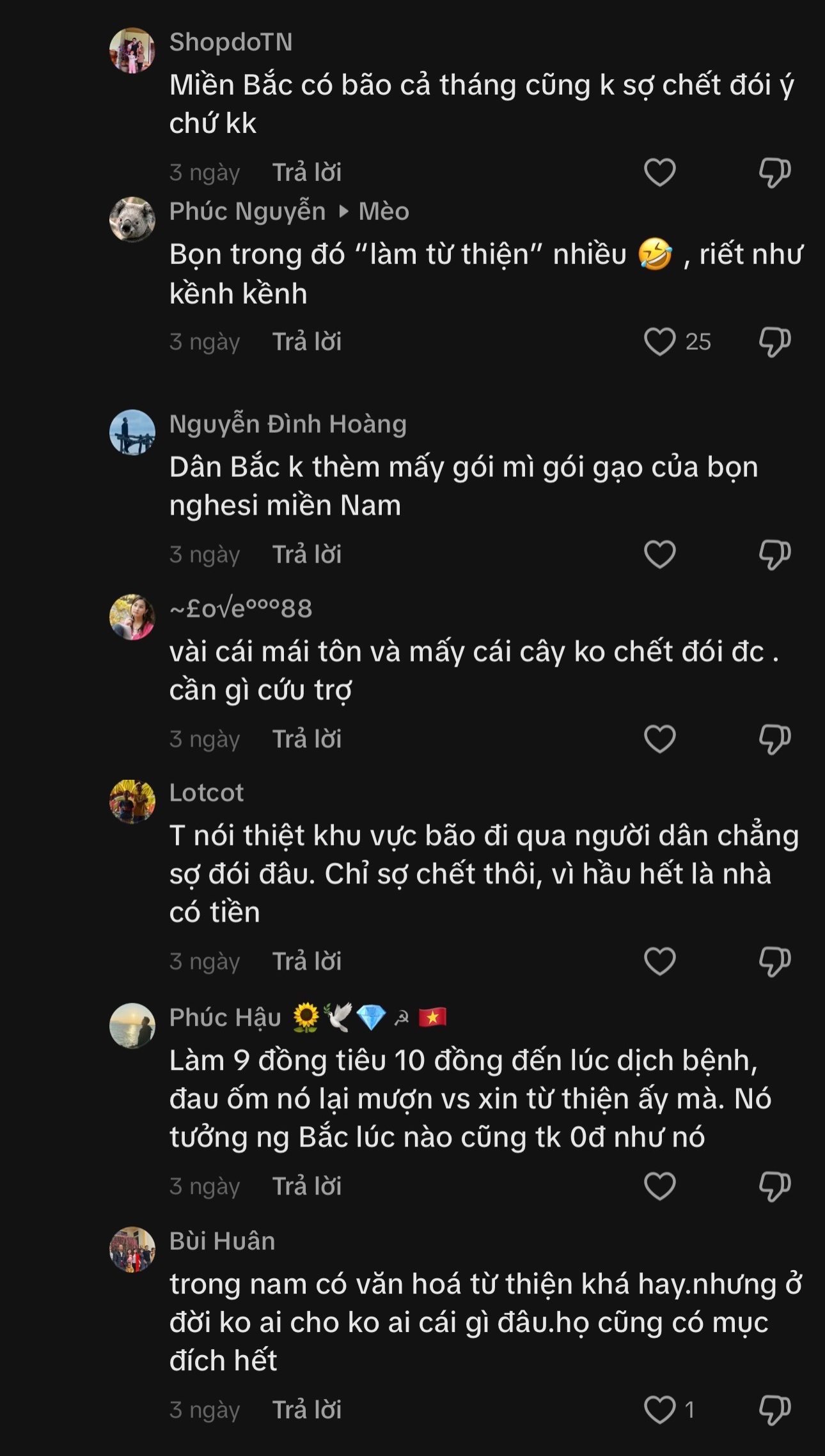Reply to ShopdoTN's comment
Screen dimensions: 825x1456
[307, 173]
